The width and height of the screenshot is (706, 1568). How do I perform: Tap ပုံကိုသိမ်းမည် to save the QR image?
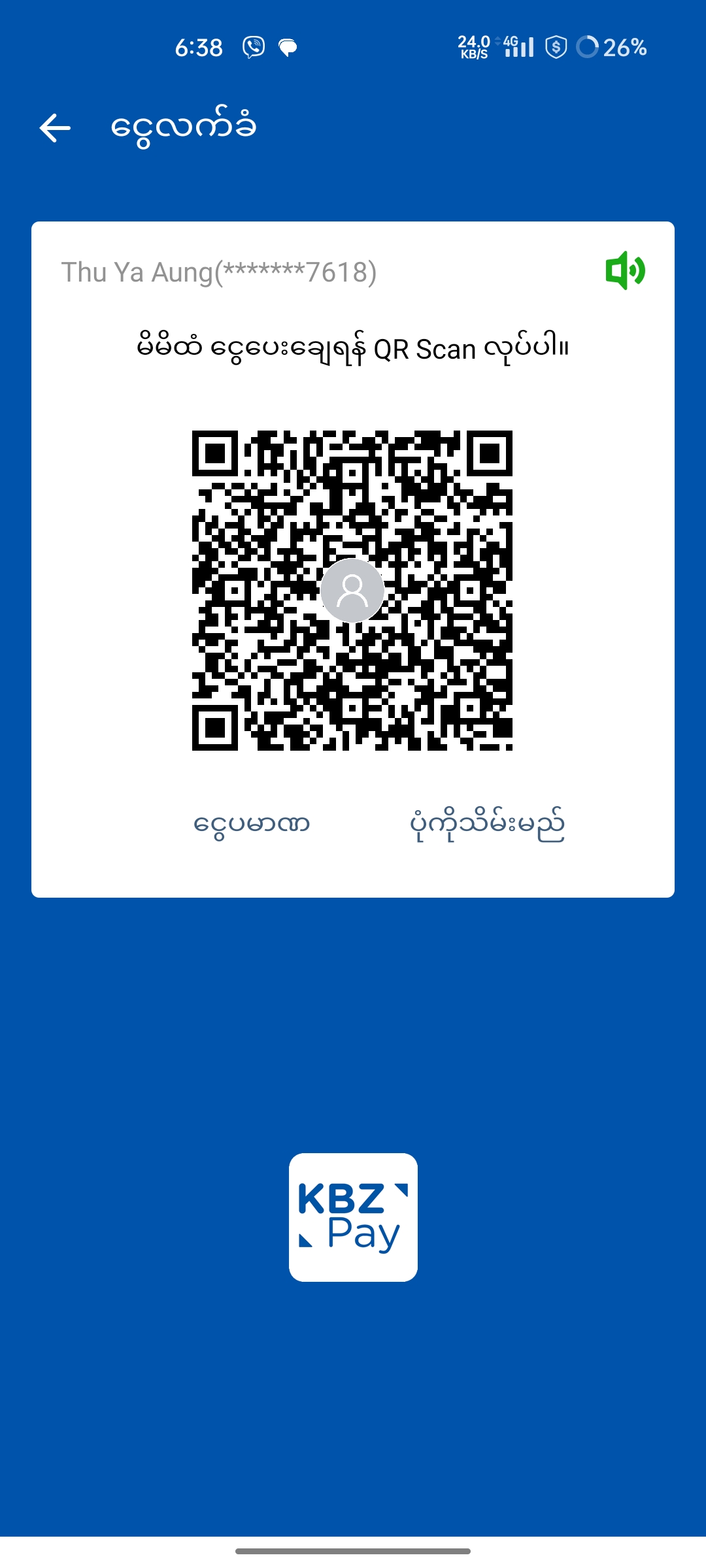[x=487, y=825]
